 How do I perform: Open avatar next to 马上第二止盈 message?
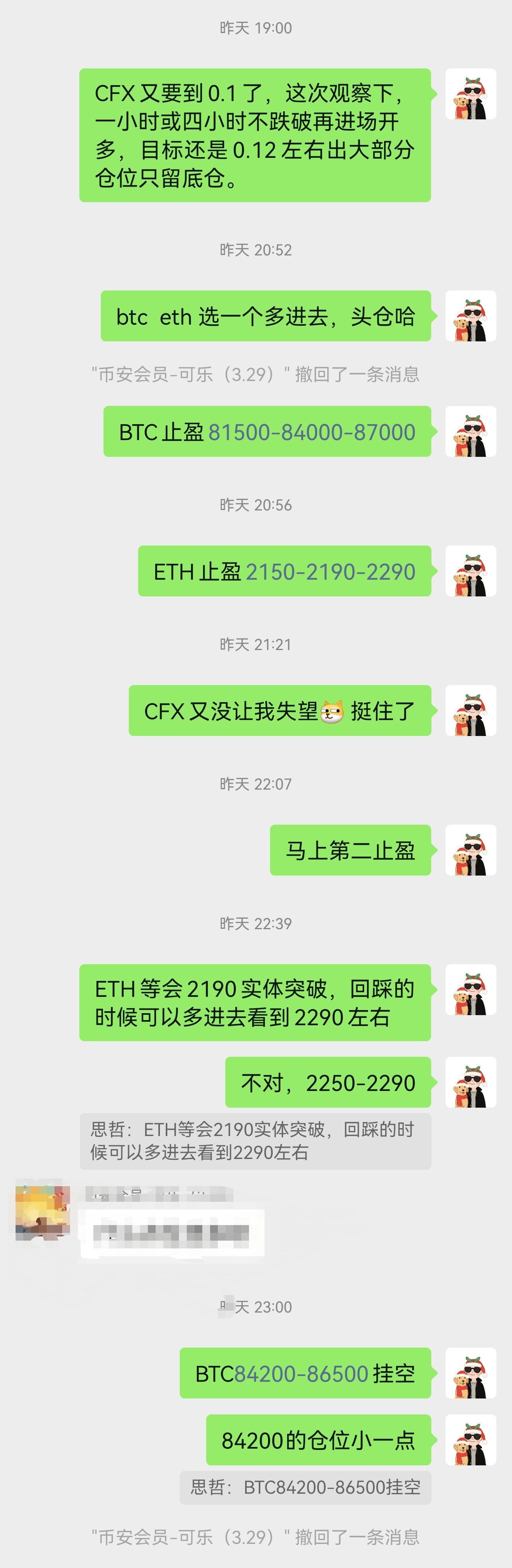(470, 850)
